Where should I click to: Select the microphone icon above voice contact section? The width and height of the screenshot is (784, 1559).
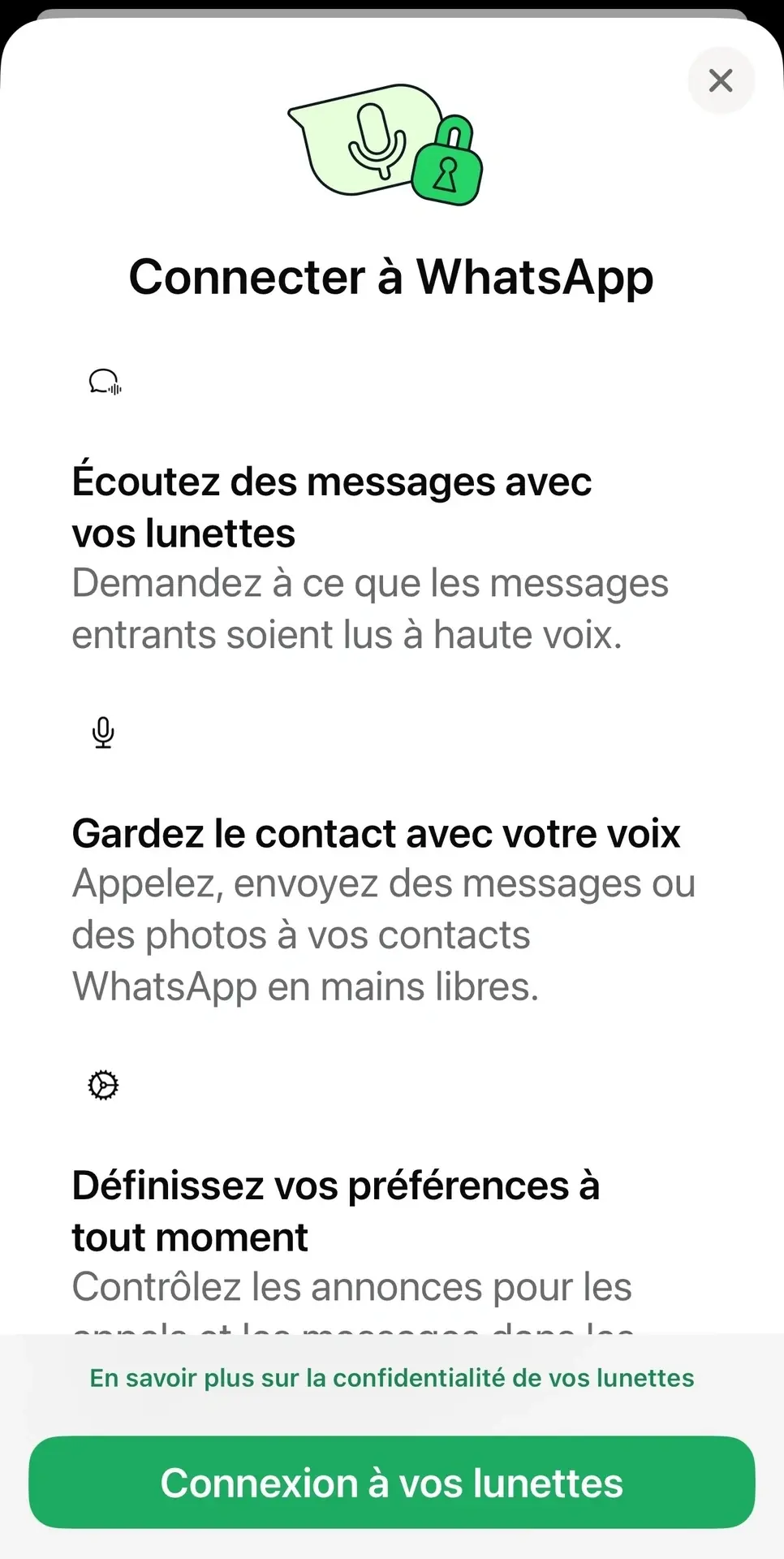click(x=103, y=732)
